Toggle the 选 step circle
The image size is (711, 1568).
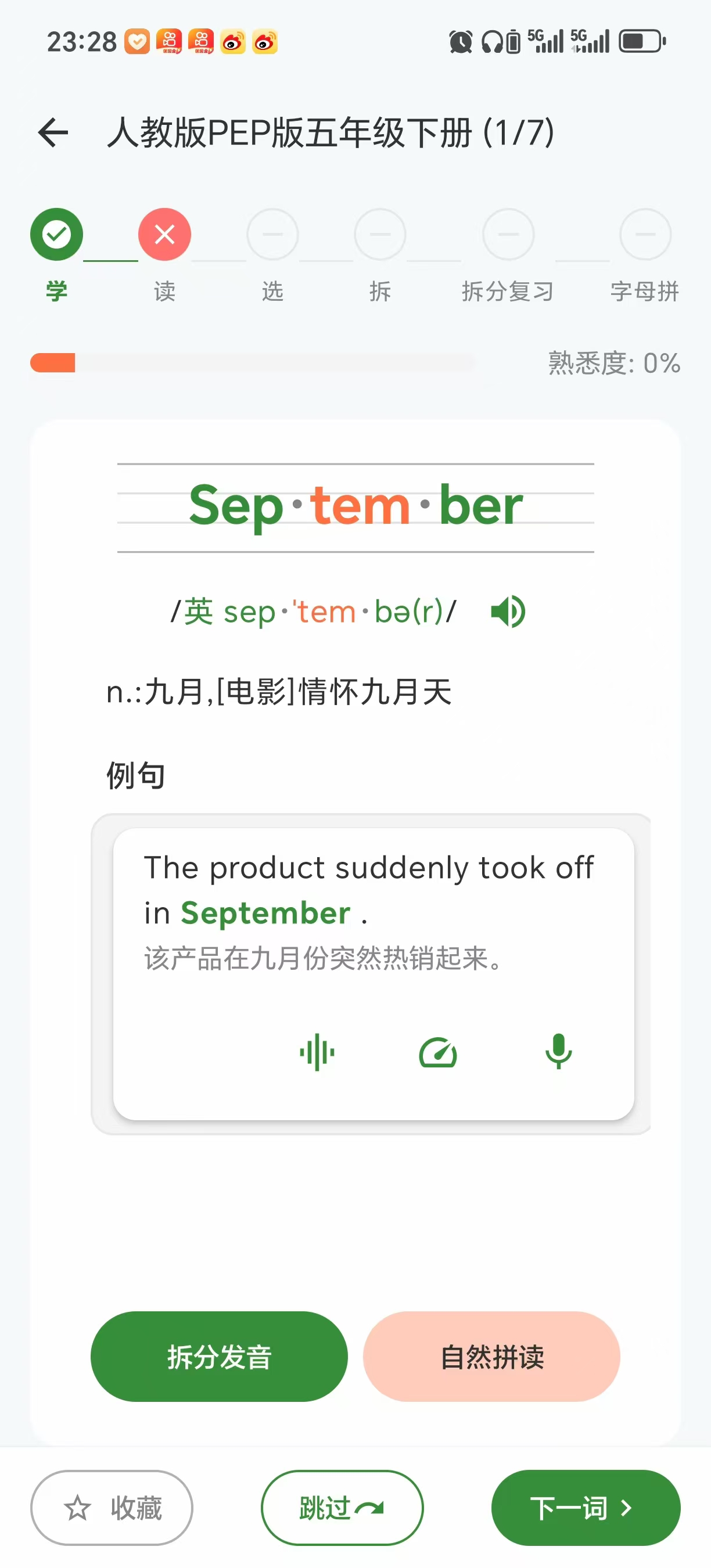click(x=272, y=235)
